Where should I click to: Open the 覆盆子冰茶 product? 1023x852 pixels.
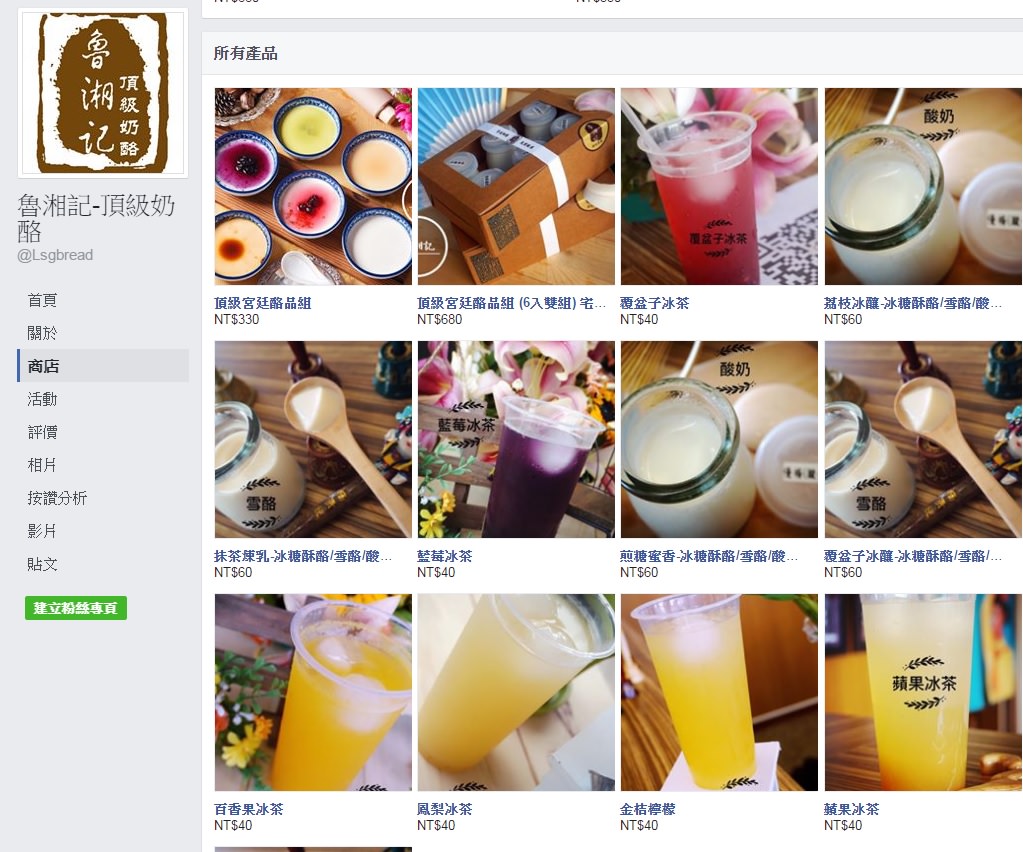[719, 187]
